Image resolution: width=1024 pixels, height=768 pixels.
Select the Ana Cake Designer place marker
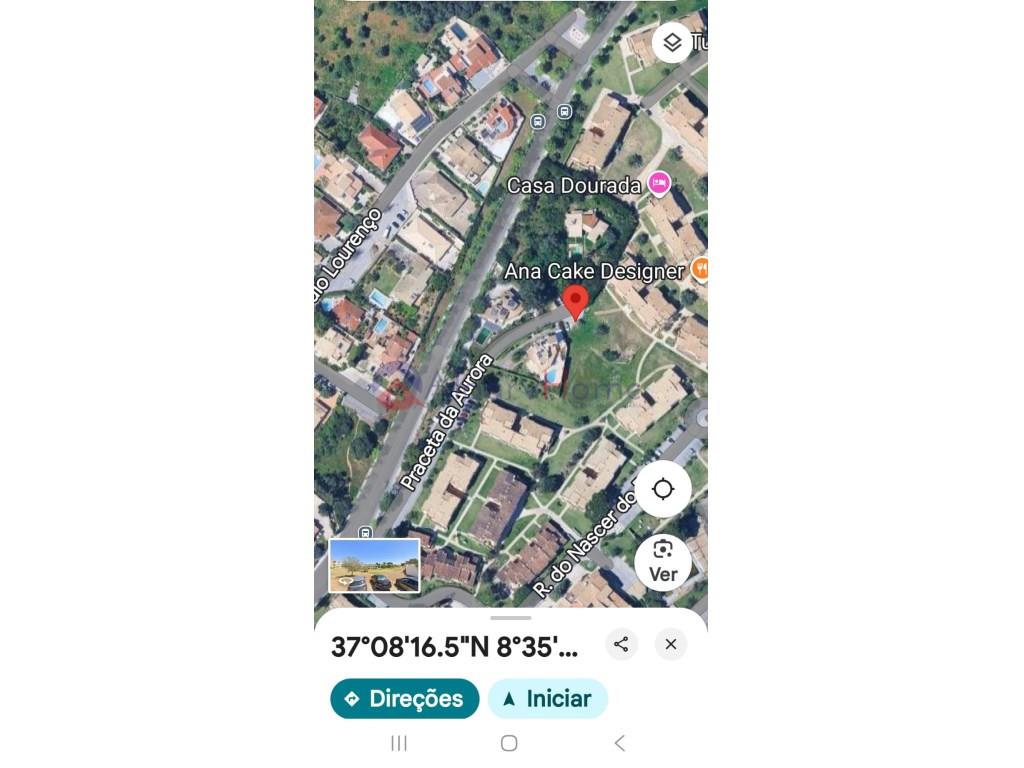click(x=700, y=269)
